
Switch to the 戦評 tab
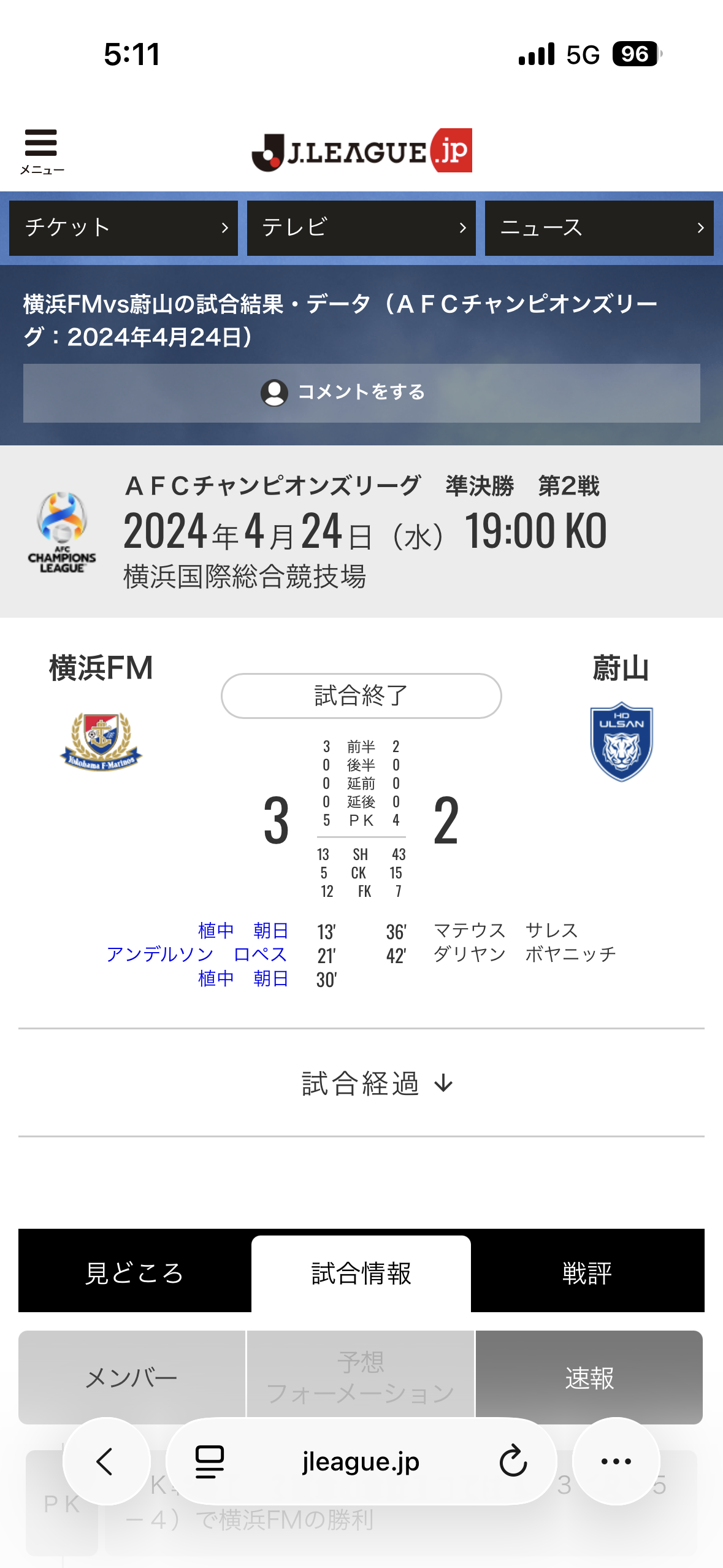pos(587,1274)
